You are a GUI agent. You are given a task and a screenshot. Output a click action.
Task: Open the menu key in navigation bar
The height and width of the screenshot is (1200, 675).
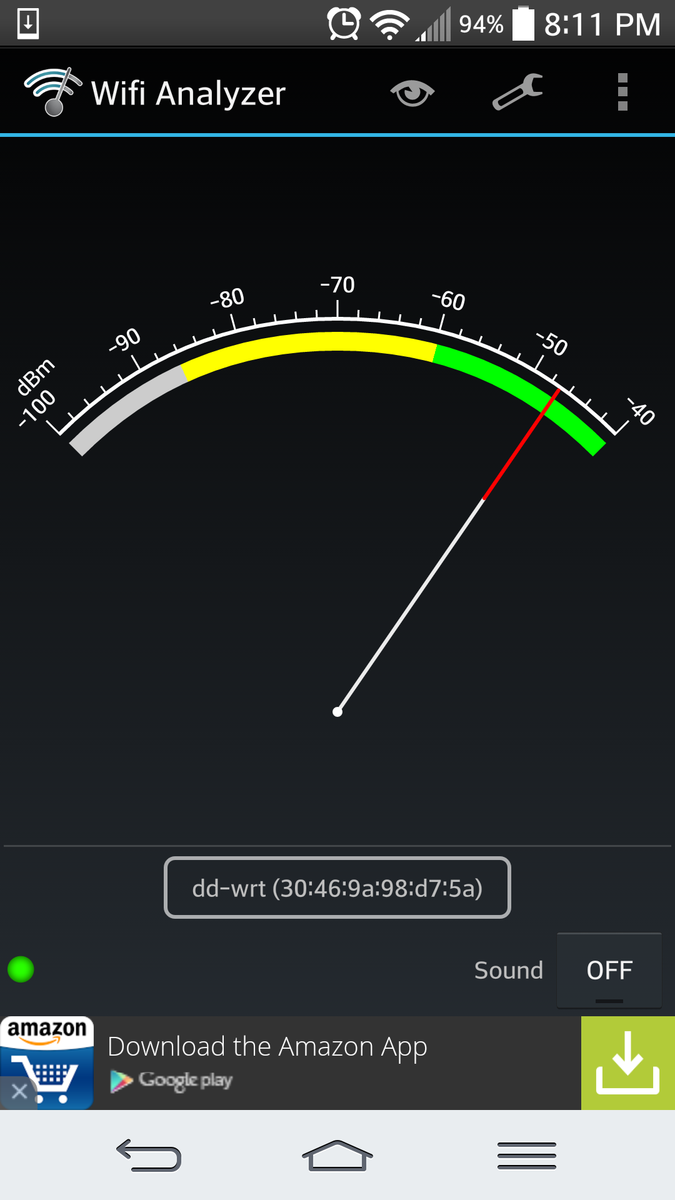526,1156
